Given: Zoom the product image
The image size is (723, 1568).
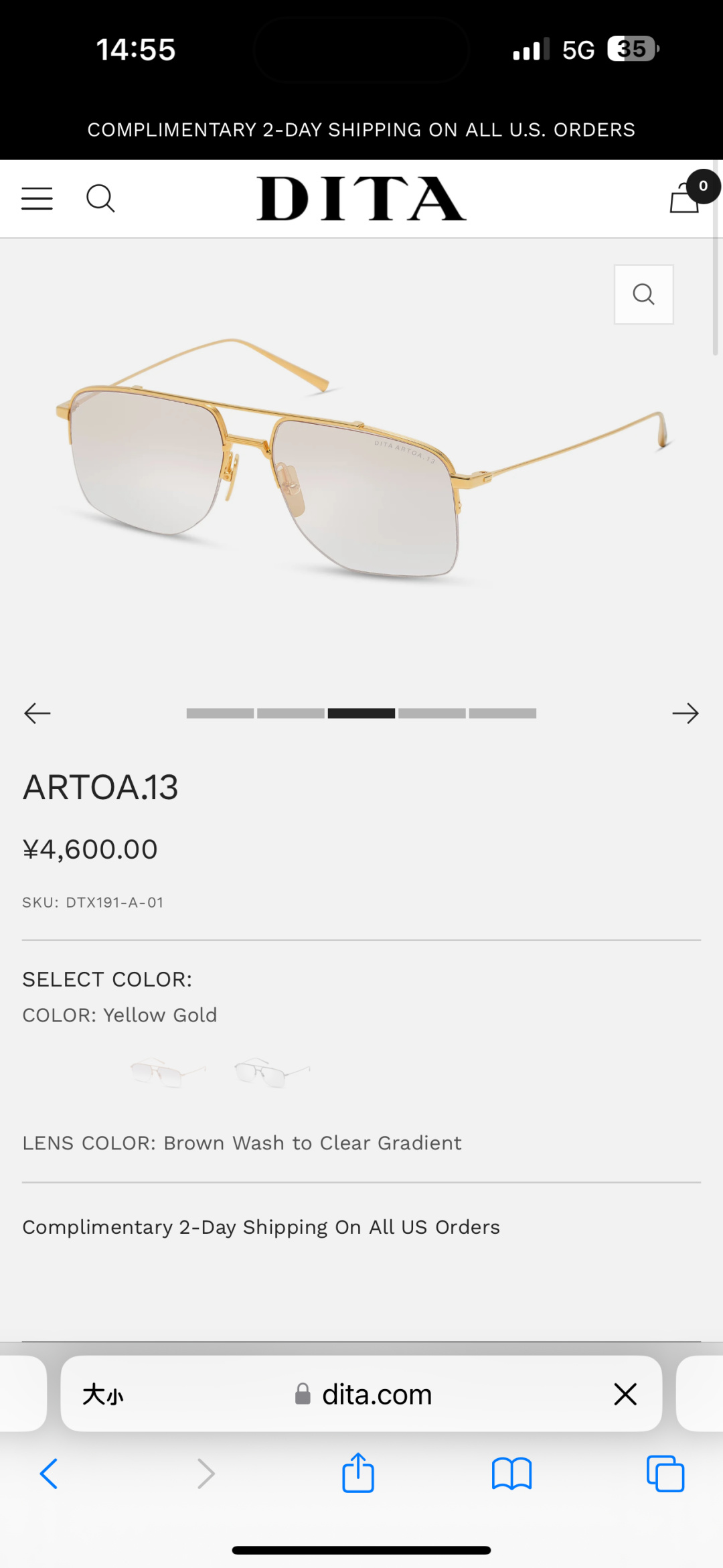Looking at the screenshot, I should (644, 294).
